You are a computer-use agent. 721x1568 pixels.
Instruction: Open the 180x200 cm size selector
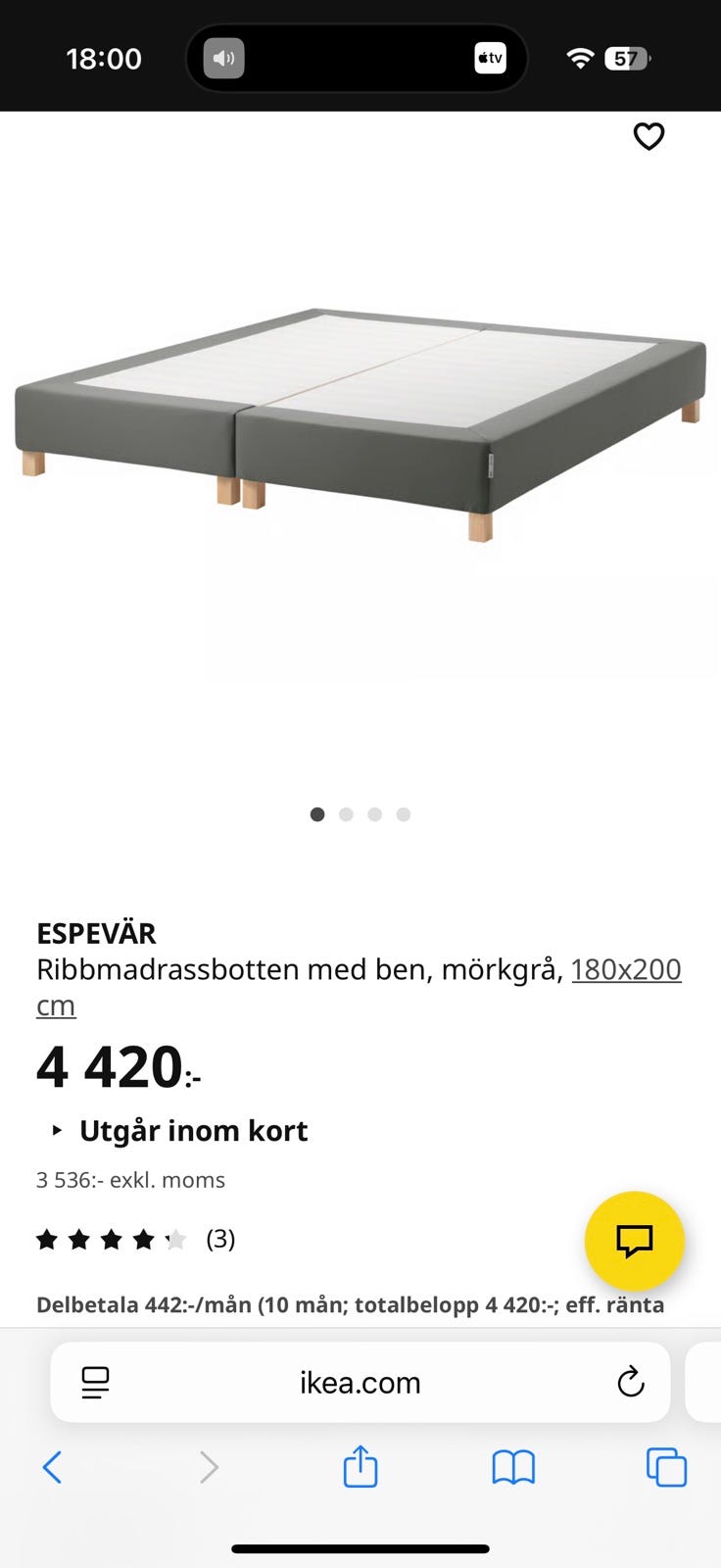pyautogui.click(x=626, y=969)
